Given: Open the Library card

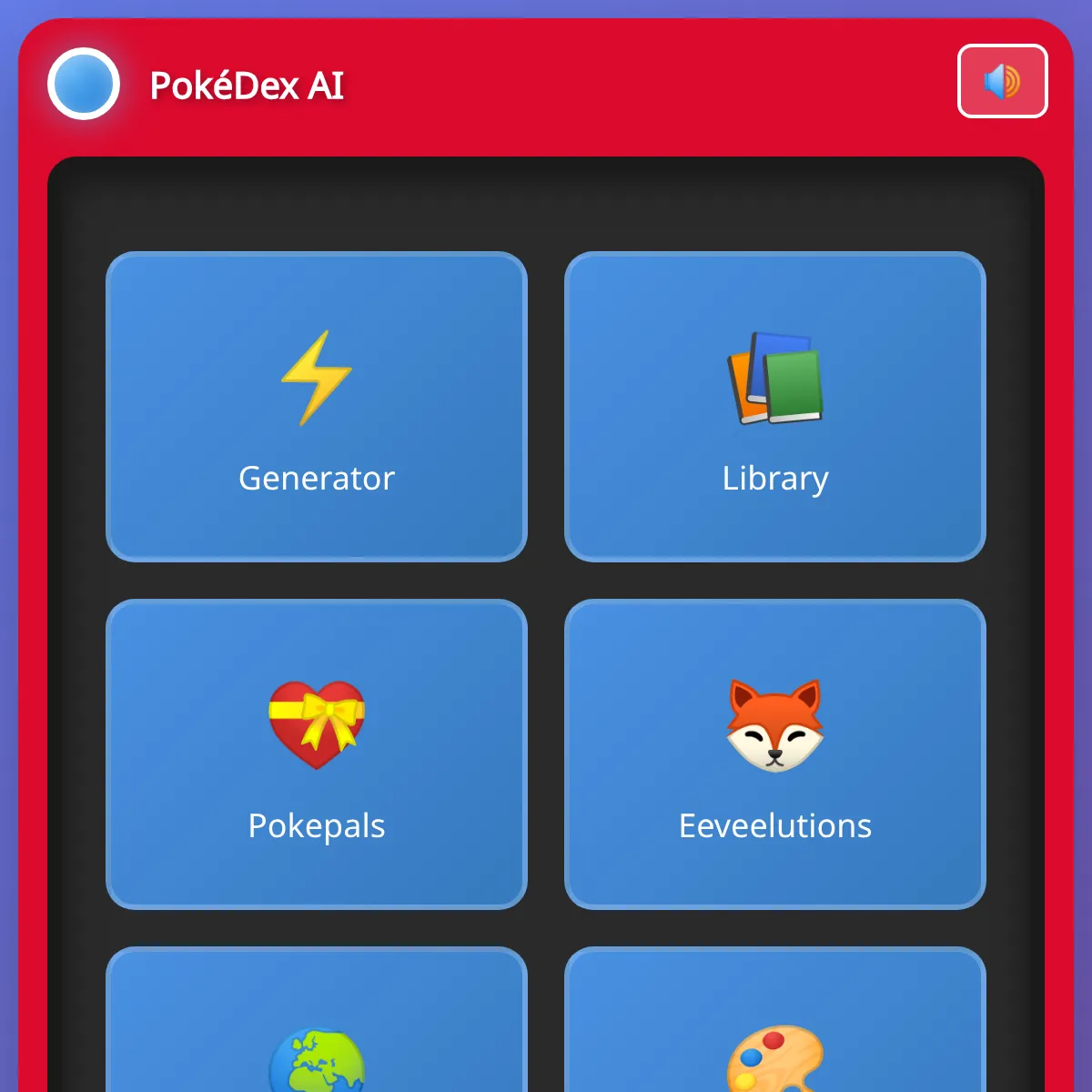Looking at the screenshot, I should (x=775, y=407).
